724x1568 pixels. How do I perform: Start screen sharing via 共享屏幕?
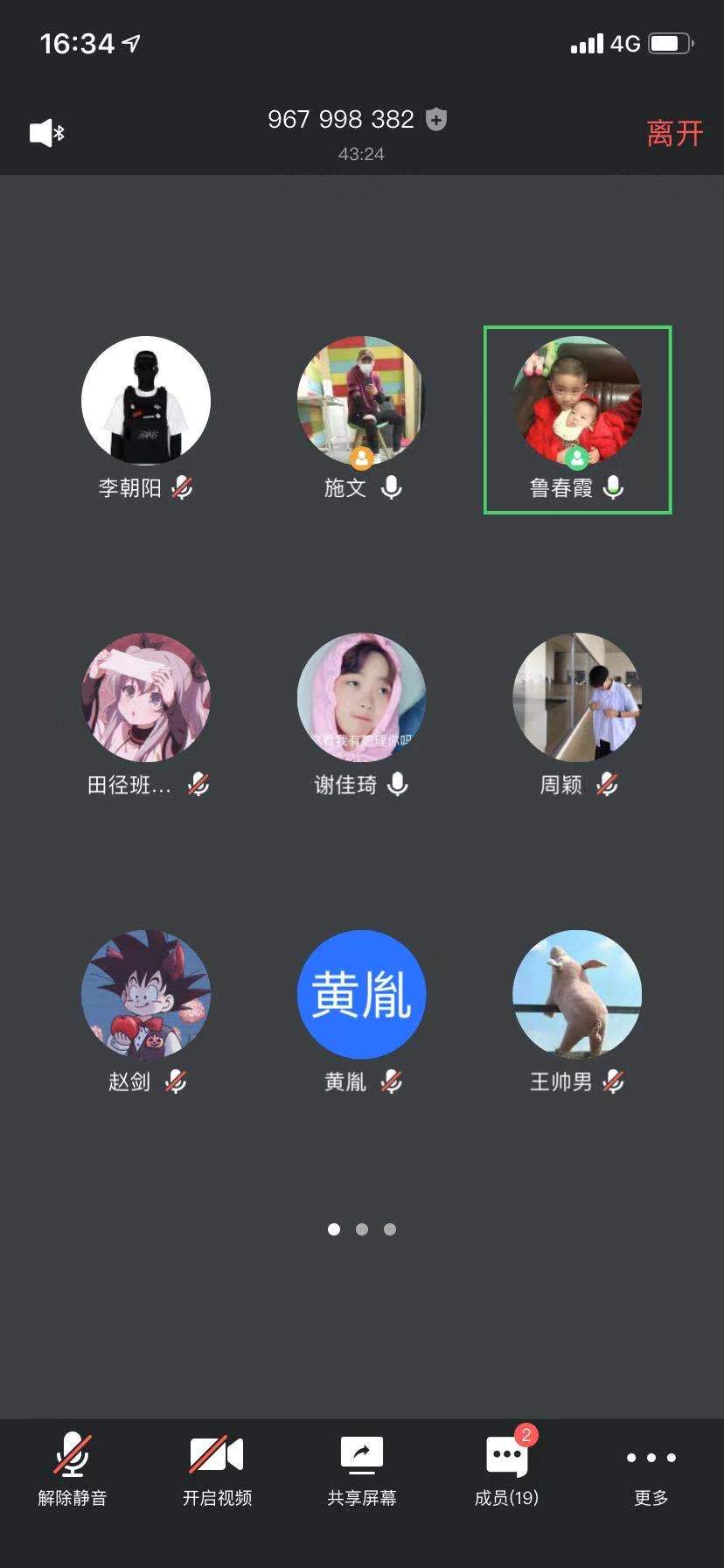(x=362, y=1472)
